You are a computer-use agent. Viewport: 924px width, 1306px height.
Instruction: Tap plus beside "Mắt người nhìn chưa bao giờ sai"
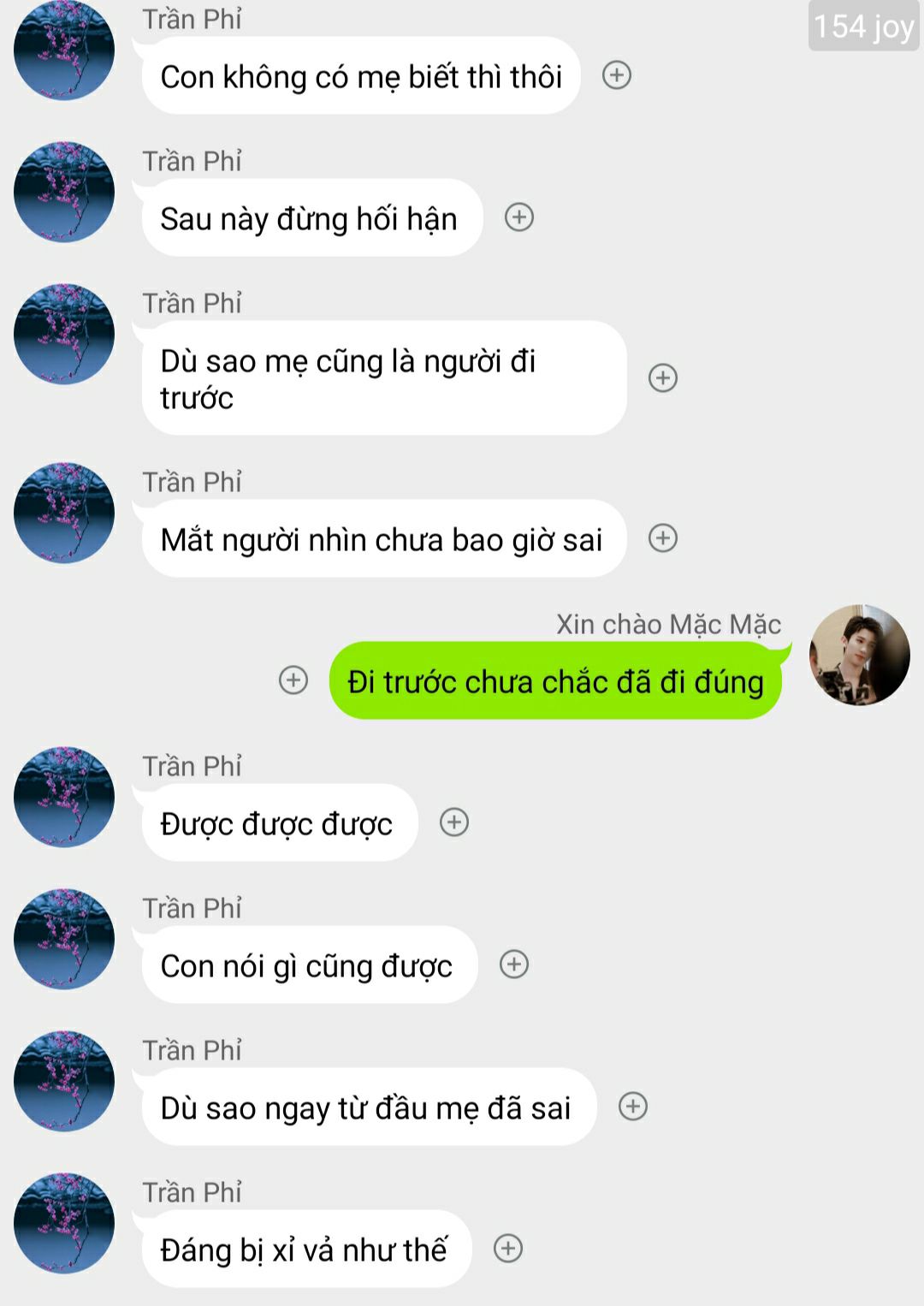[663, 538]
